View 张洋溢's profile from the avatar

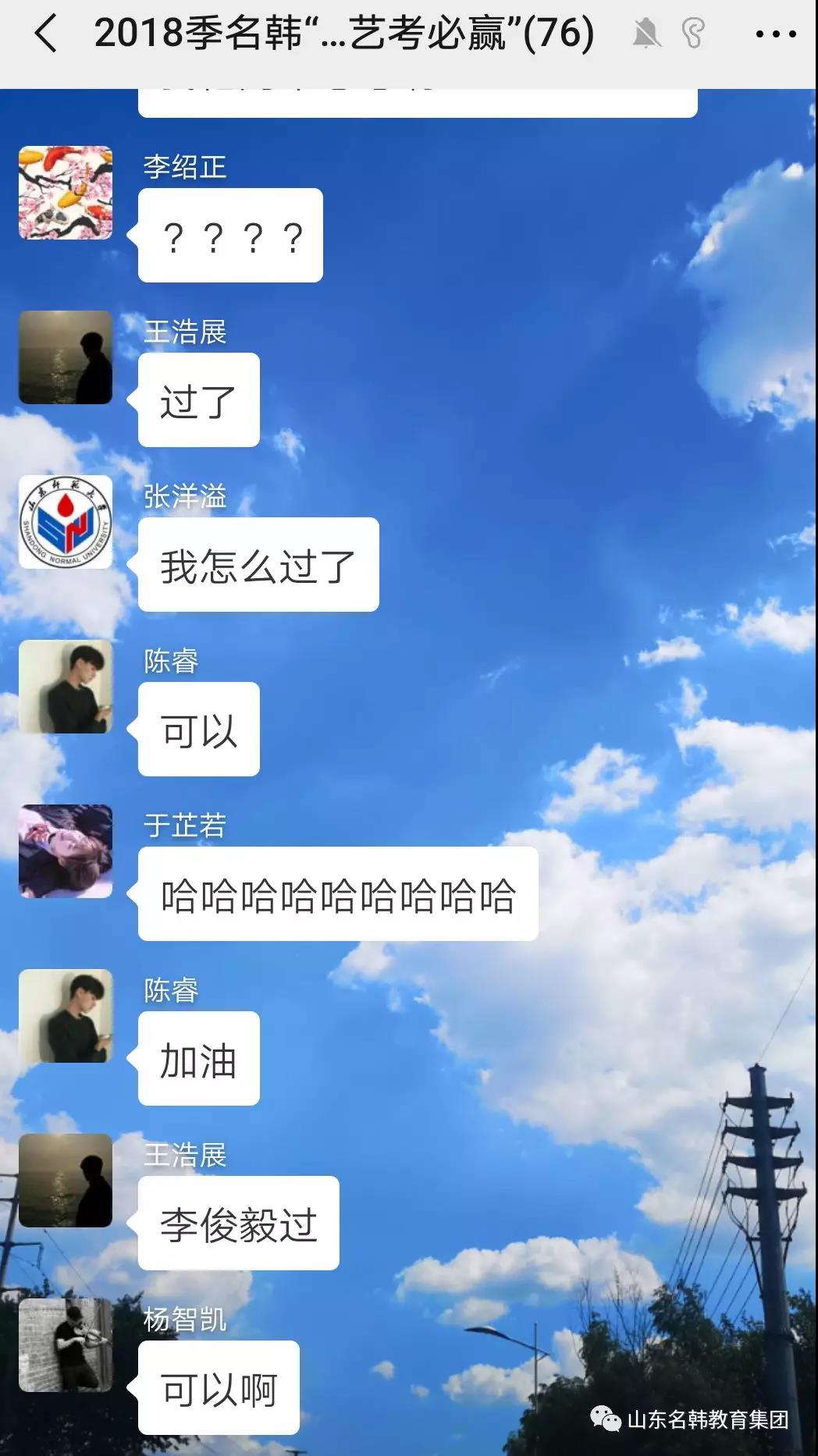tap(66, 522)
